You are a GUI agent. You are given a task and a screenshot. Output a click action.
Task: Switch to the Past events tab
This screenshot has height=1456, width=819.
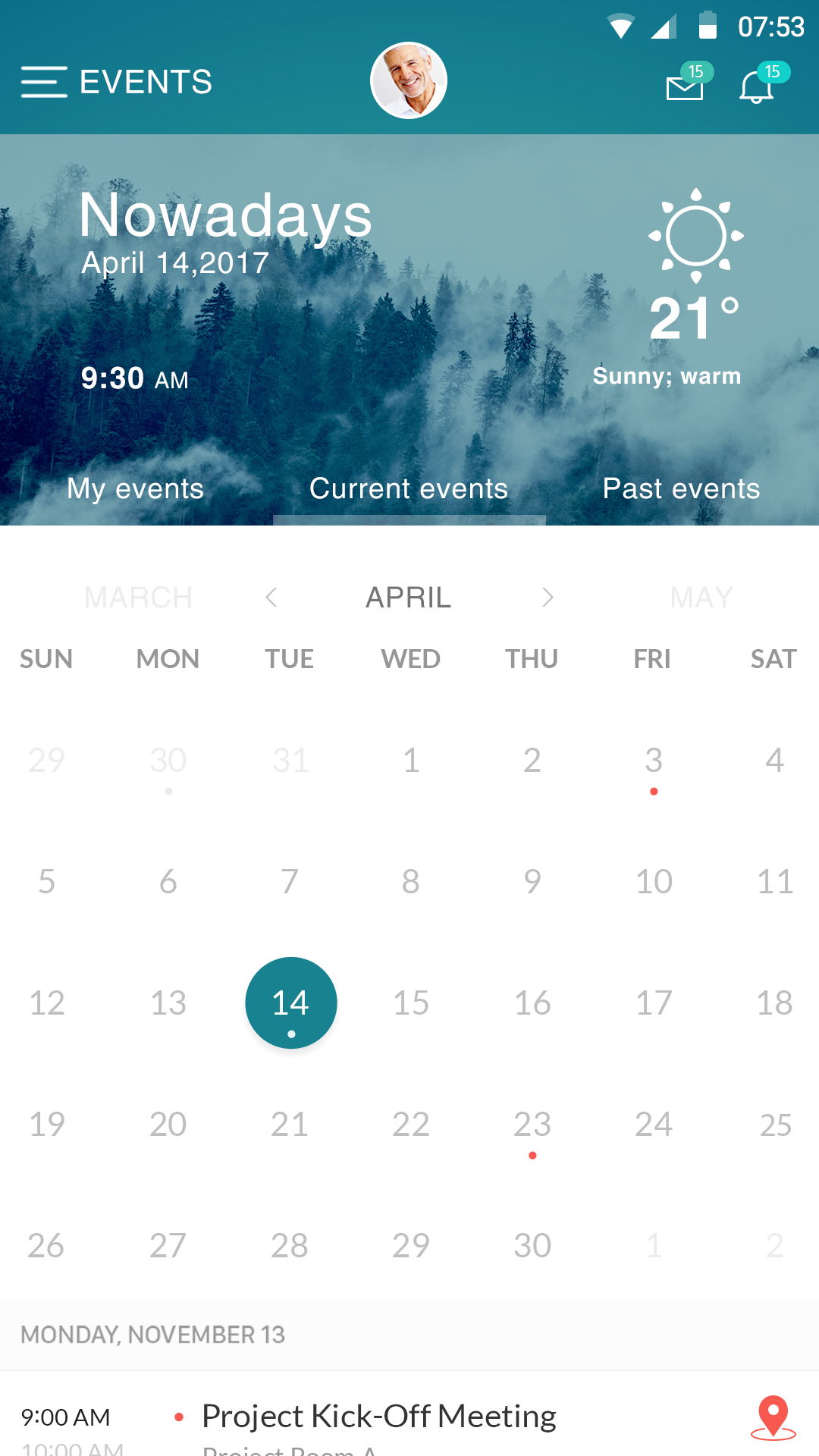681,489
